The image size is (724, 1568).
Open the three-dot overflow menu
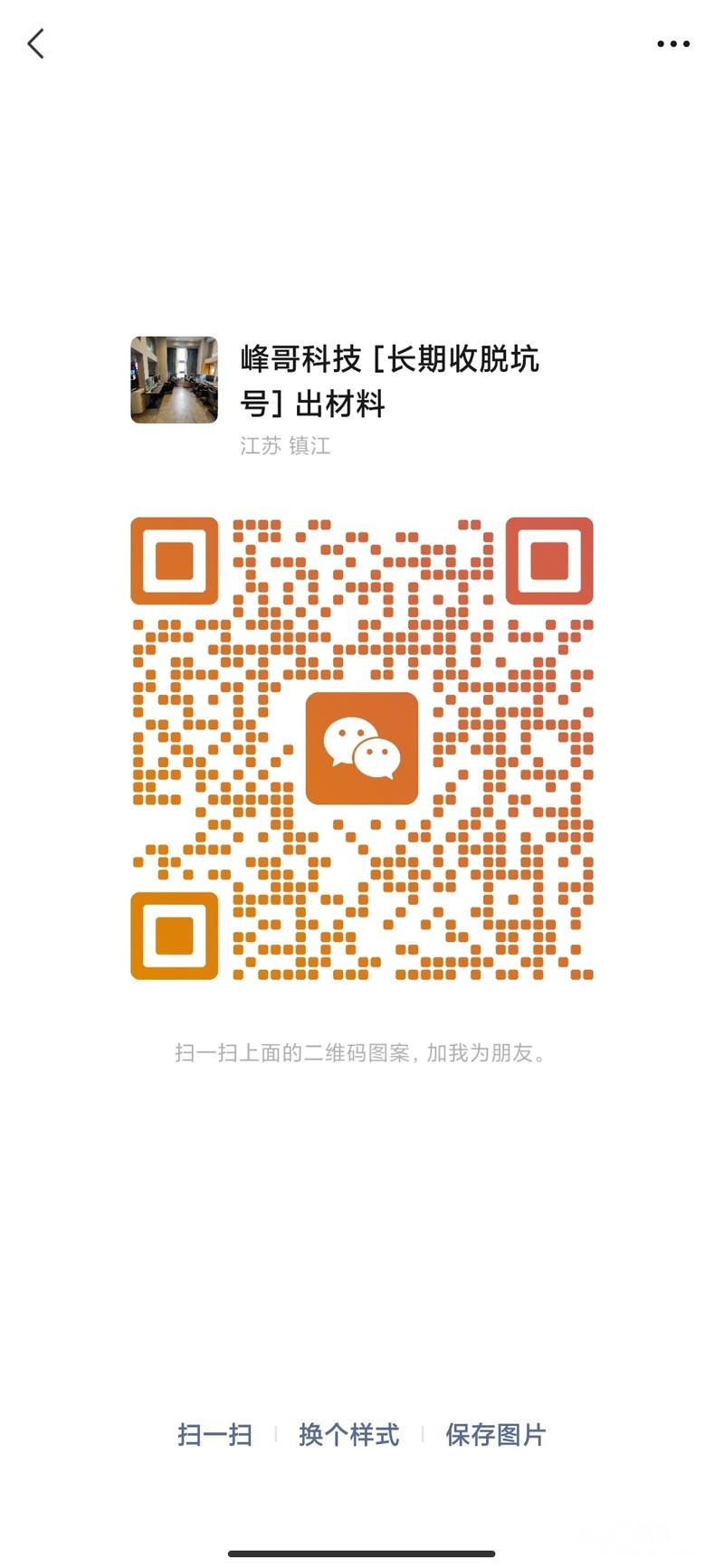(673, 43)
